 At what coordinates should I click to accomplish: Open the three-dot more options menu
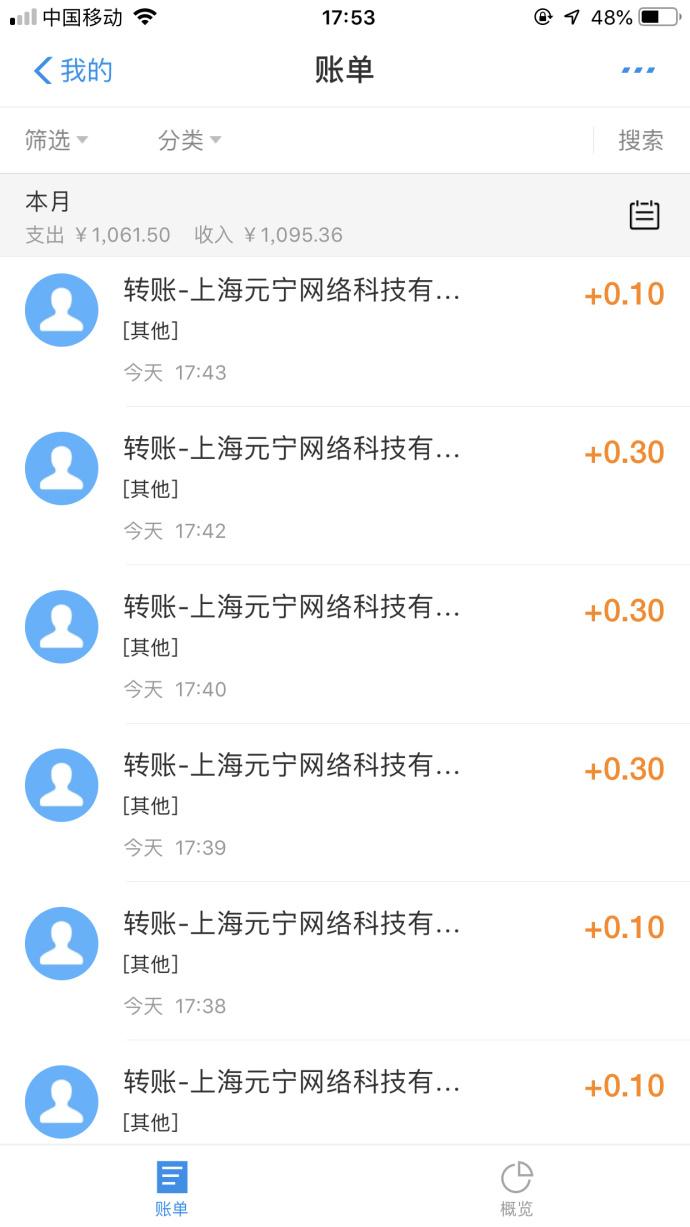[x=638, y=70]
